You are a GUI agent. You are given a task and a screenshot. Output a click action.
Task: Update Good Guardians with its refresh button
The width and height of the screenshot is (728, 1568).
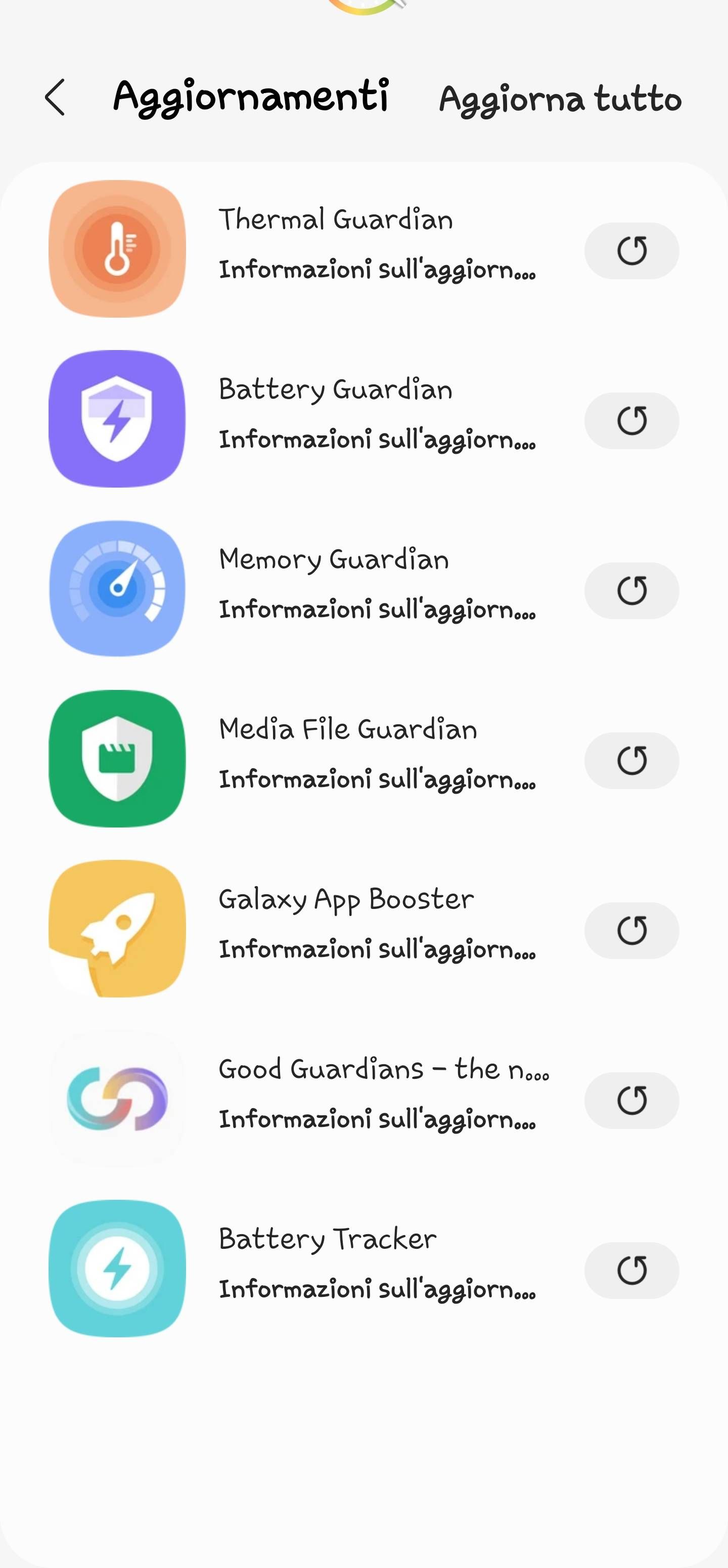point(631,1101)
